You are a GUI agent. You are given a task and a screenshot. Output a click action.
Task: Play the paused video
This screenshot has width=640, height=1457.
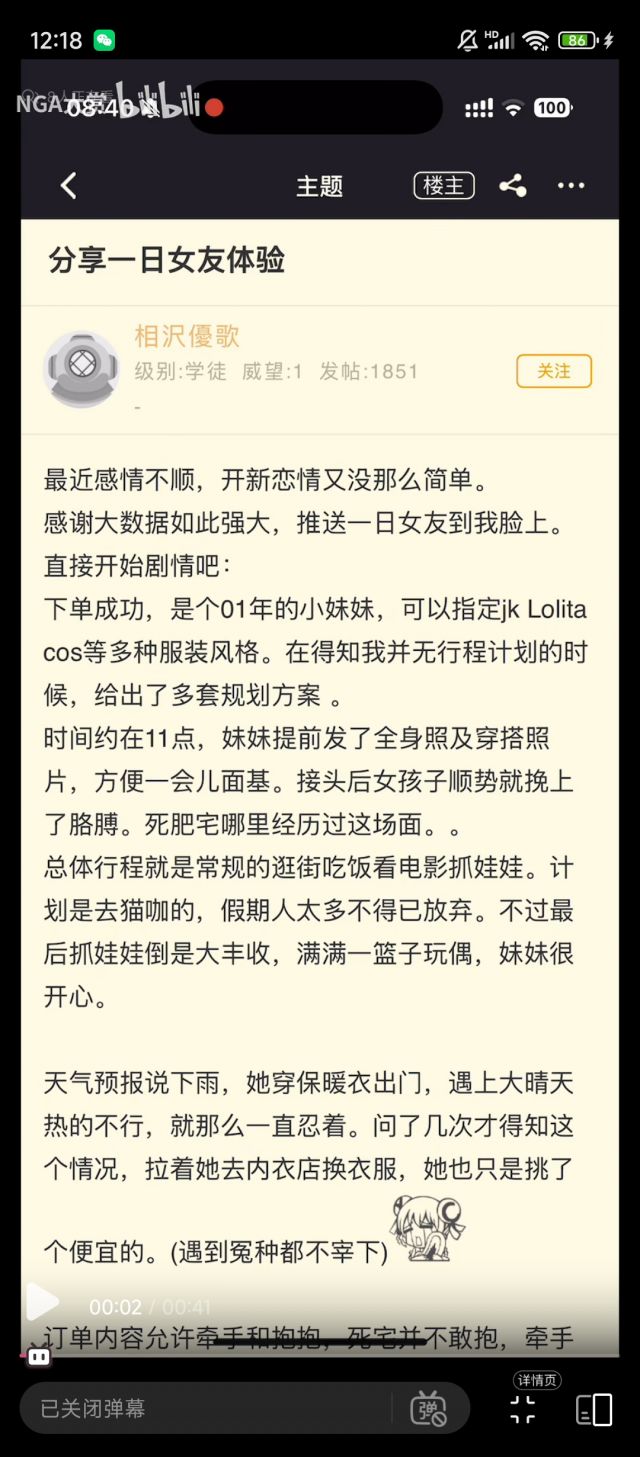pos(41,1302)
